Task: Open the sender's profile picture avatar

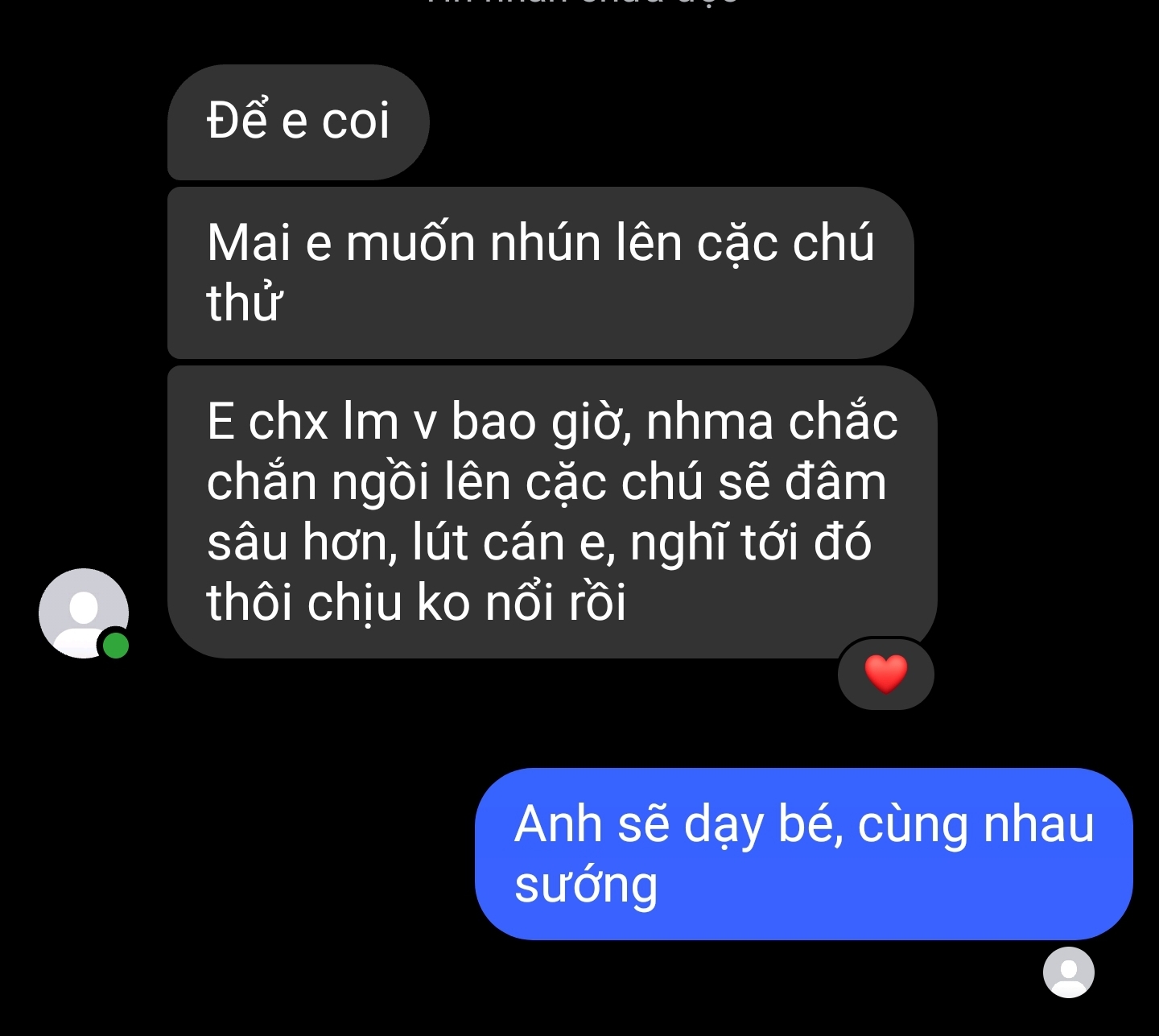Action: (x=84, y=613)
